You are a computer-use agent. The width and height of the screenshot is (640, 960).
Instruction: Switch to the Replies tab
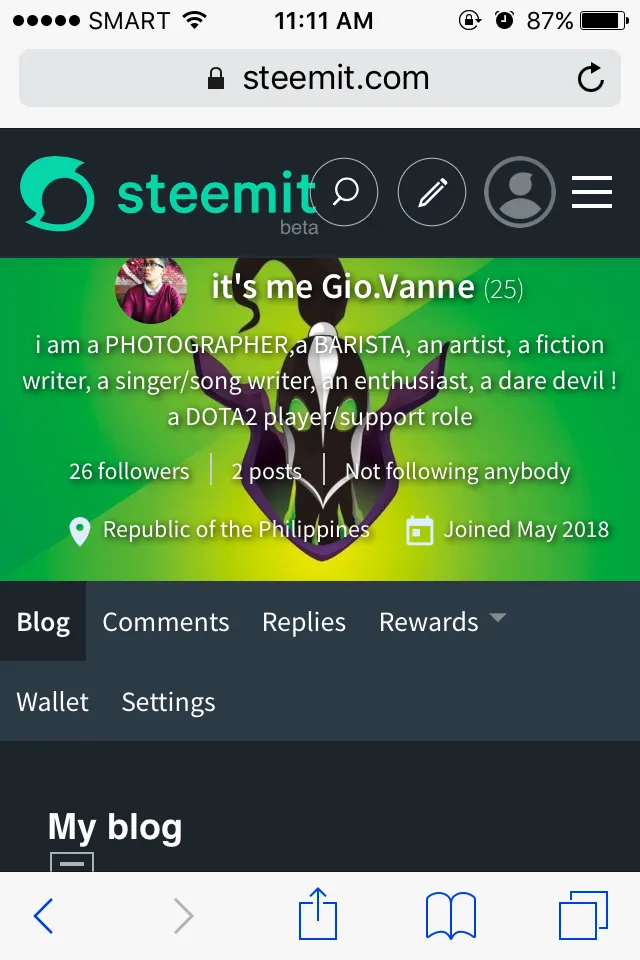pyautogui.click(x=304, y=622)
